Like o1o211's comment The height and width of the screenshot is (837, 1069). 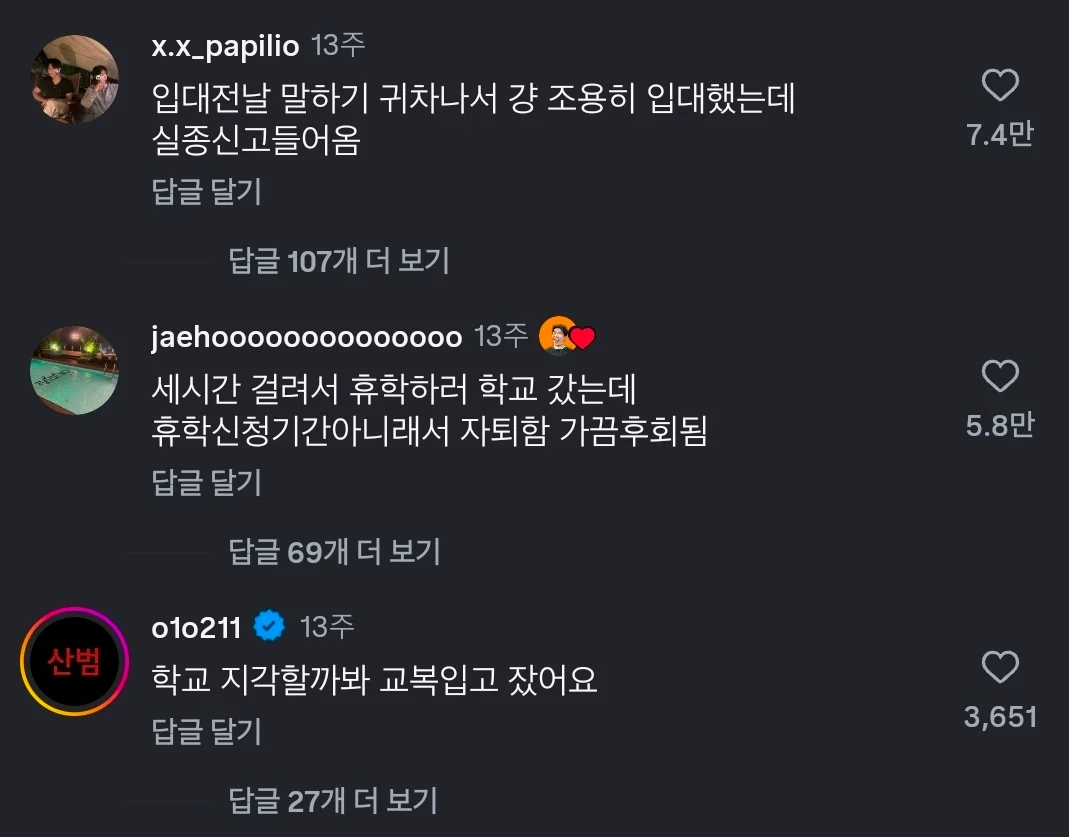(x=1000, y=667)
